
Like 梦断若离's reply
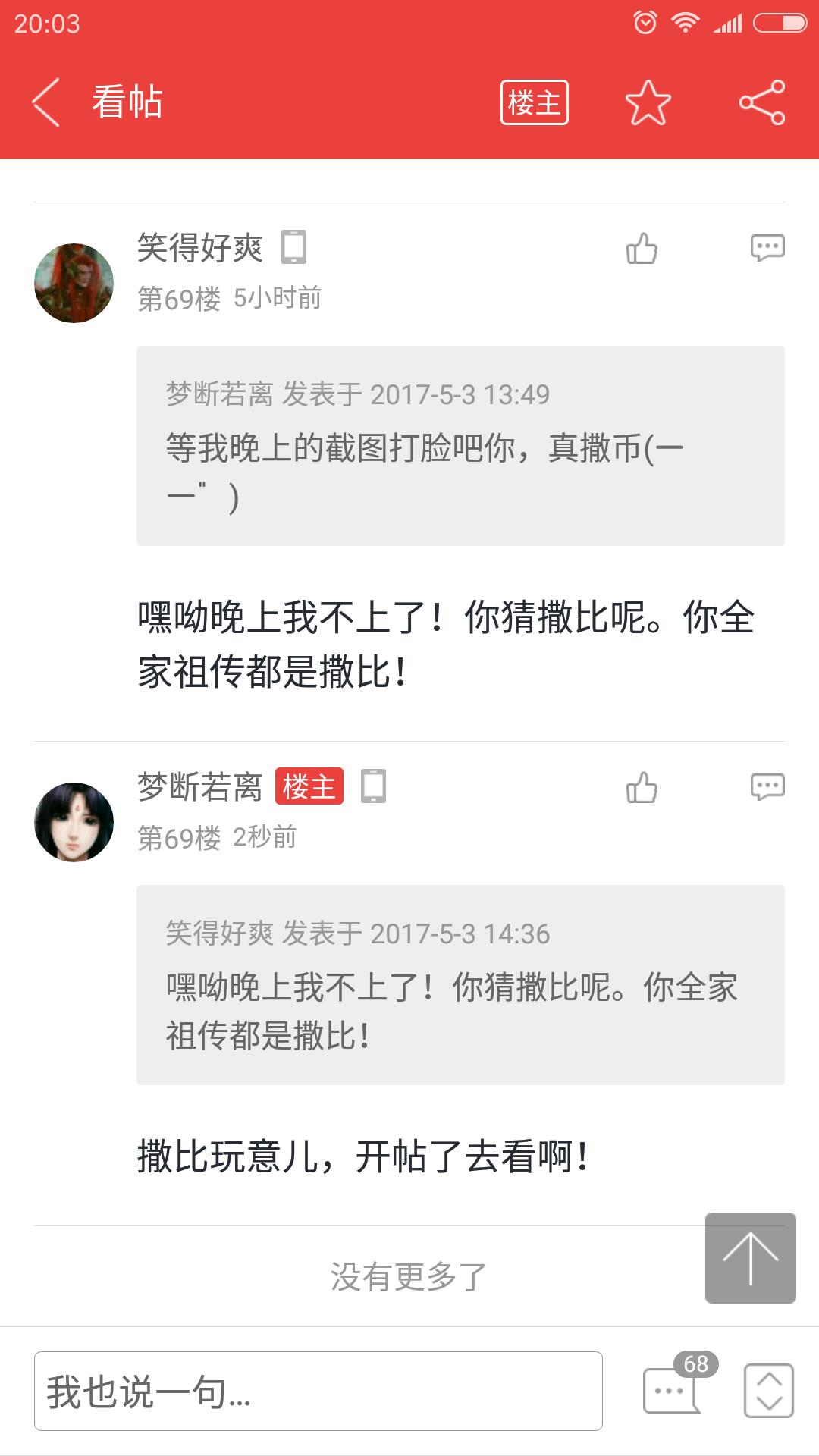(x=642, y=787)
